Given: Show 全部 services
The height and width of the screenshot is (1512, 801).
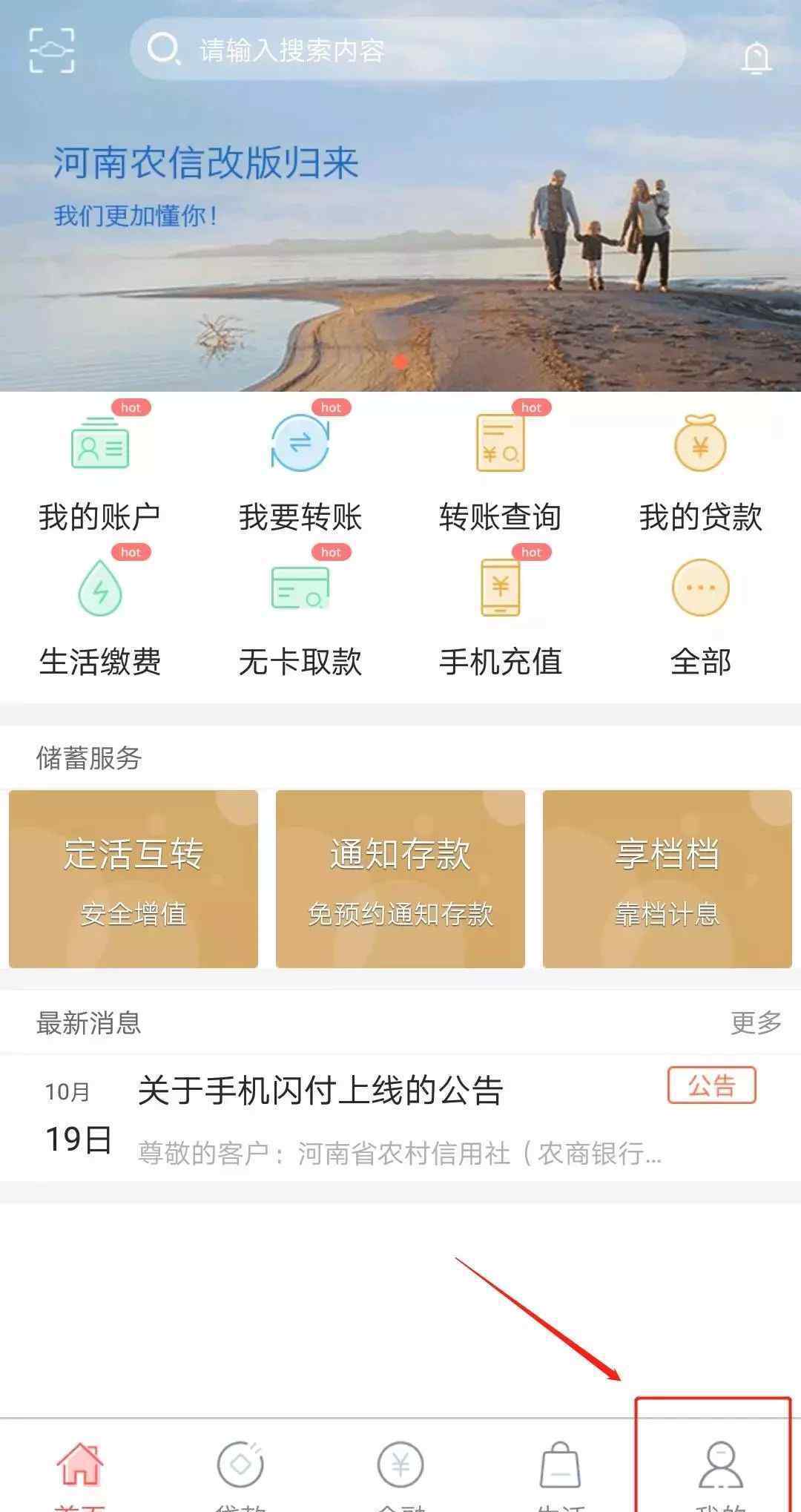Looking at the screenshot, I should coord(701,617).
